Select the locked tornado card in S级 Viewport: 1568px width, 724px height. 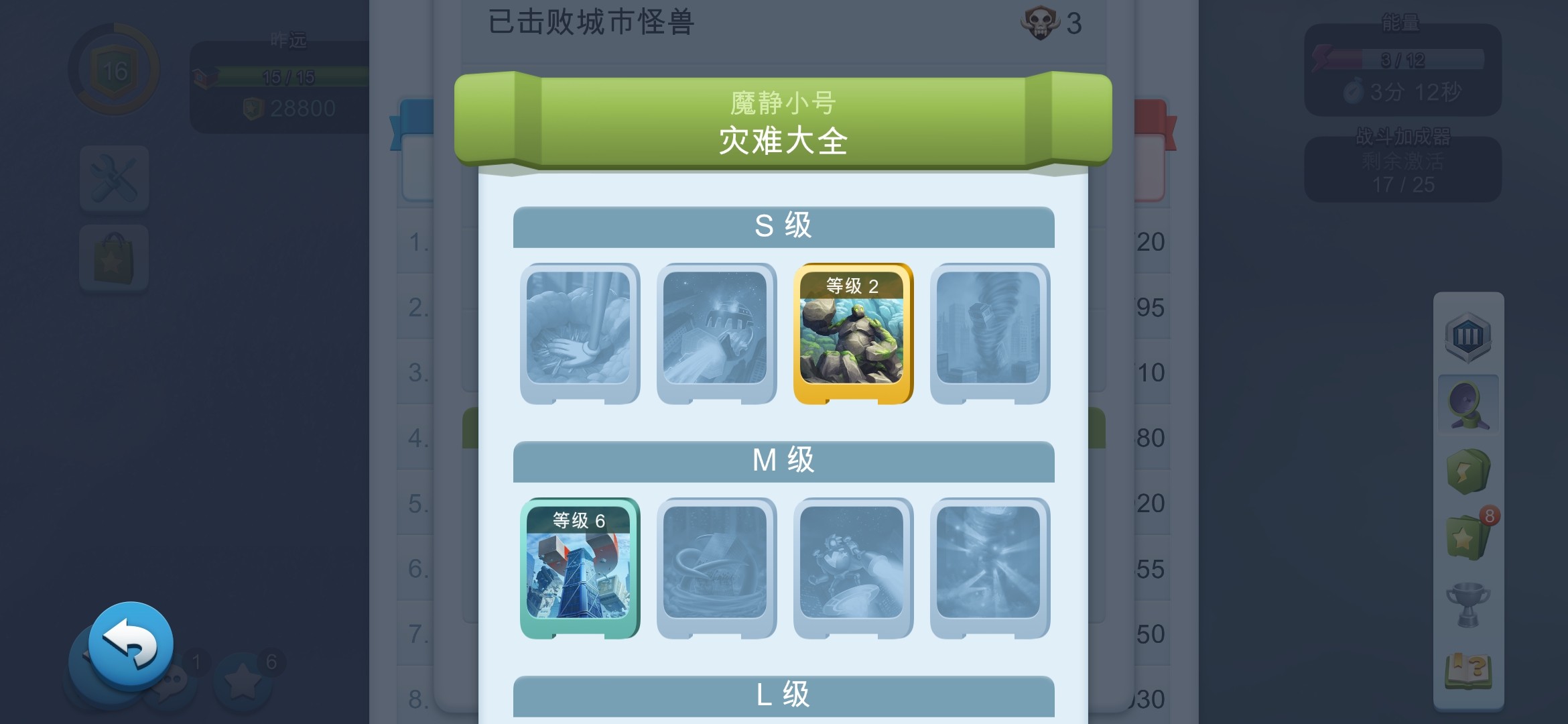point(989,333)
